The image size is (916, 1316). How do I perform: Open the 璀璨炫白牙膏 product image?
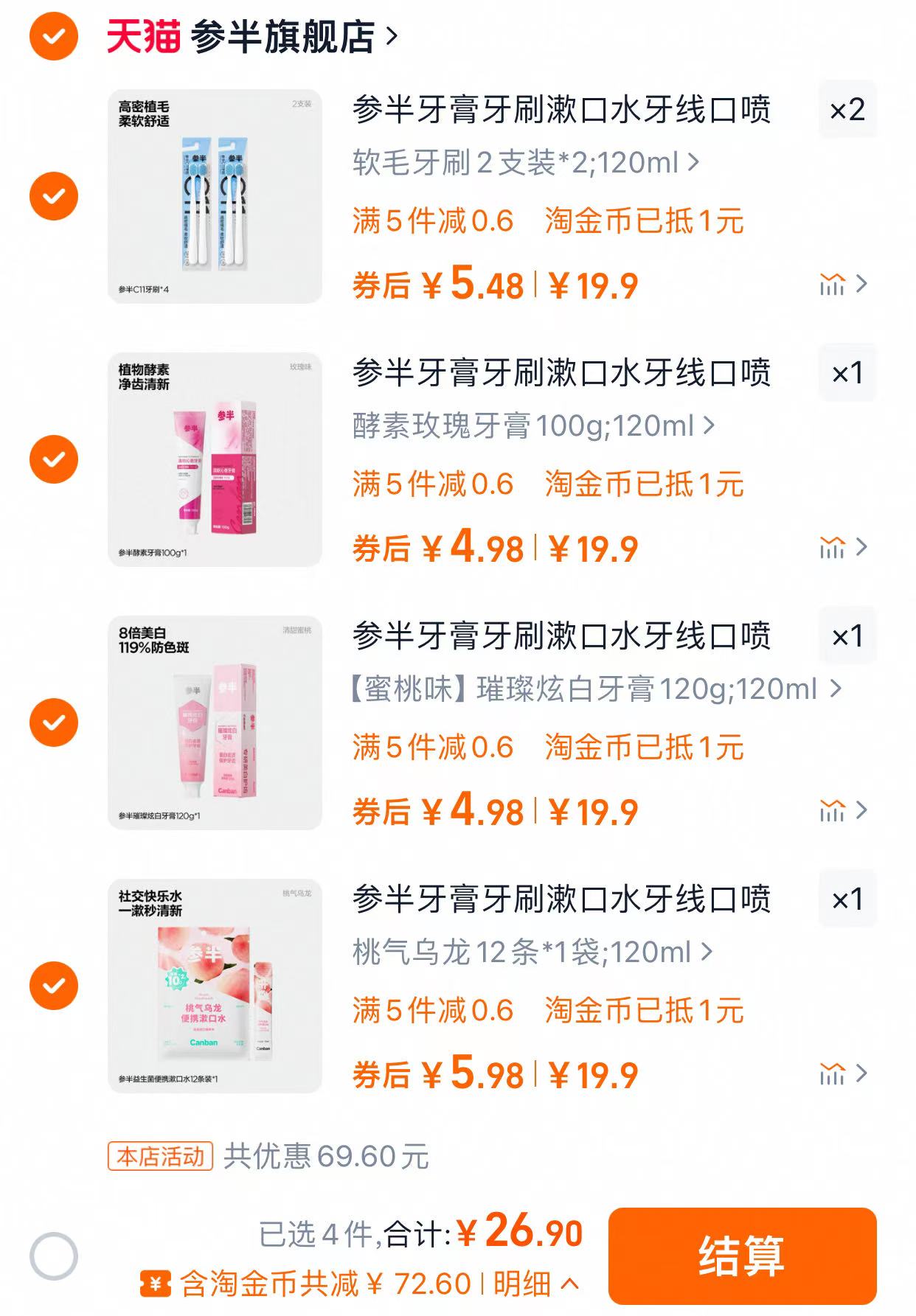(x=215, y=723)
